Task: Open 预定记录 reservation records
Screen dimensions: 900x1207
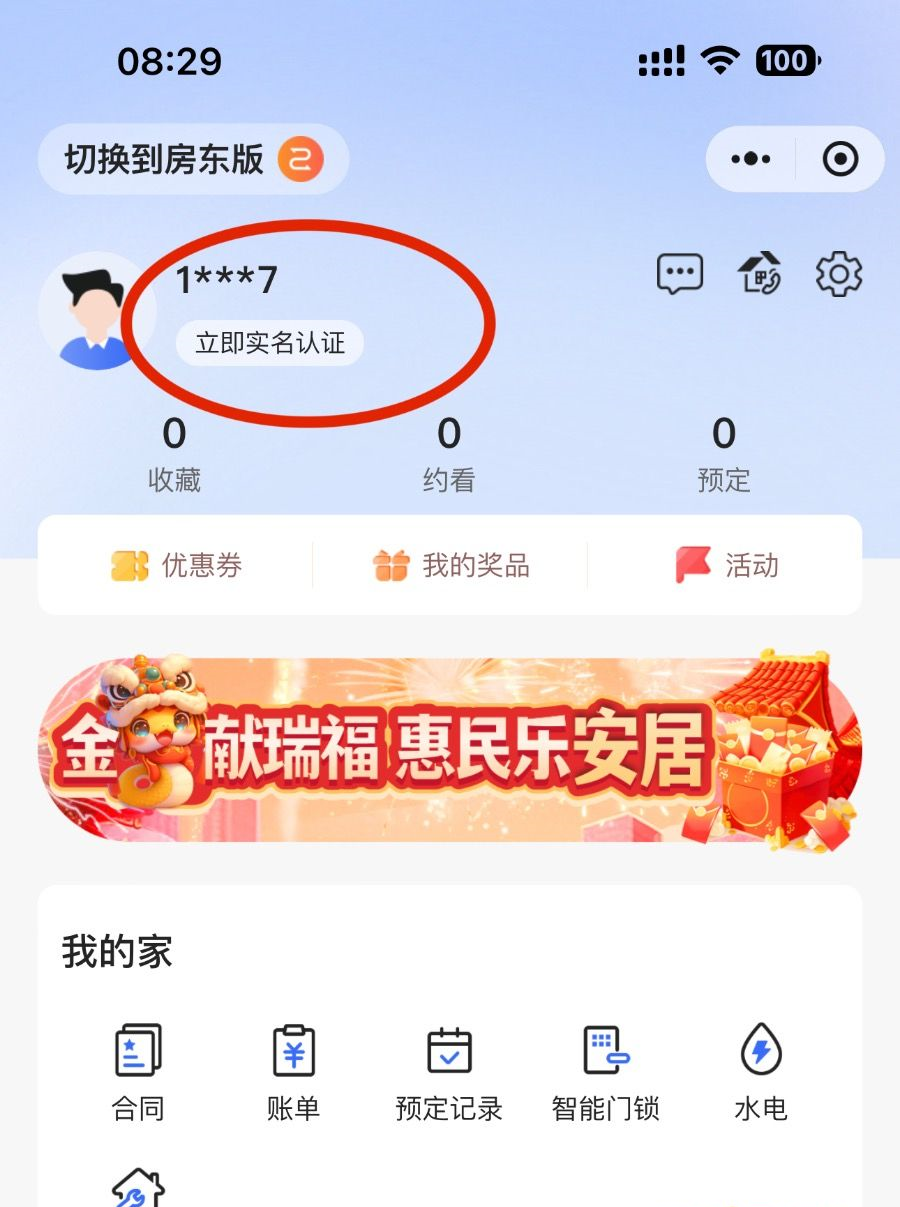Action: point(449,1072)
